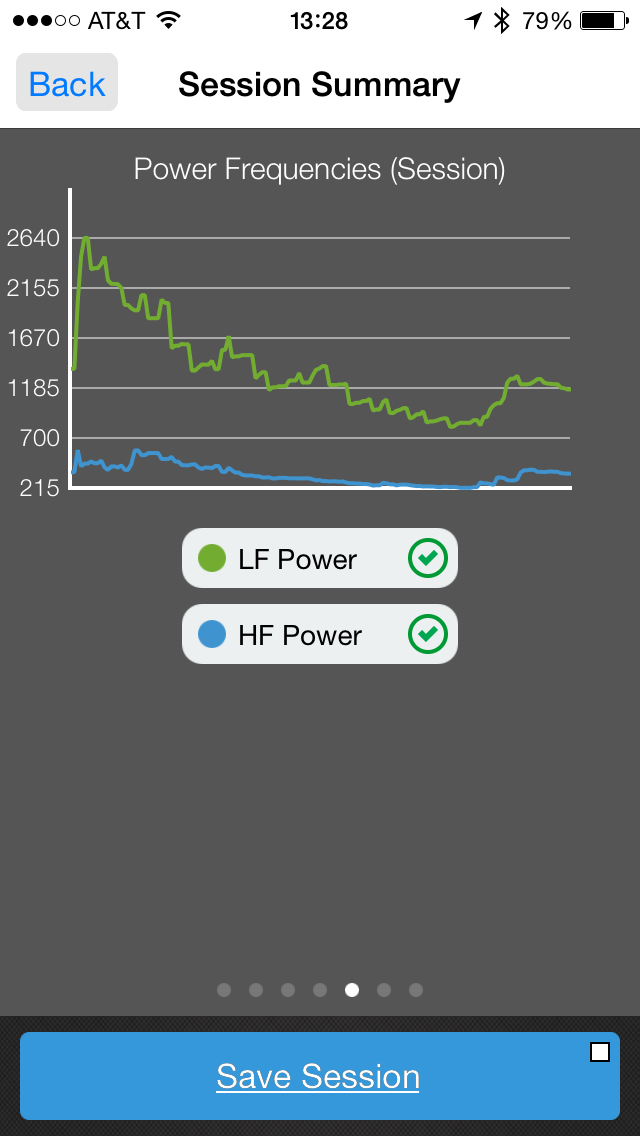The width and height of the screenshot is (640, 1136).
Task: Toggle the HF Power series
Action: click(x=319, y=634)
